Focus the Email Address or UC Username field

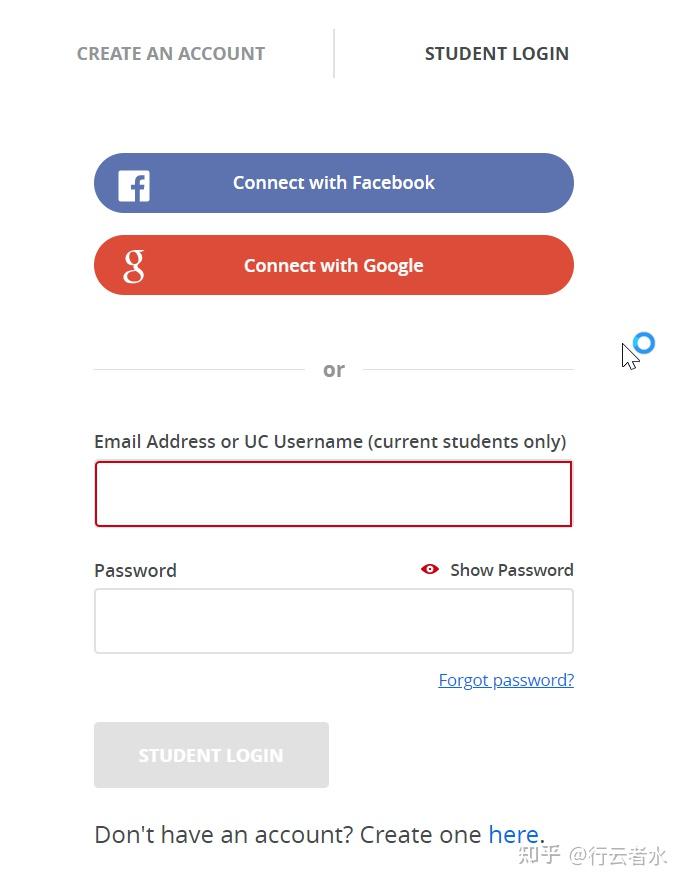[333, 494]
